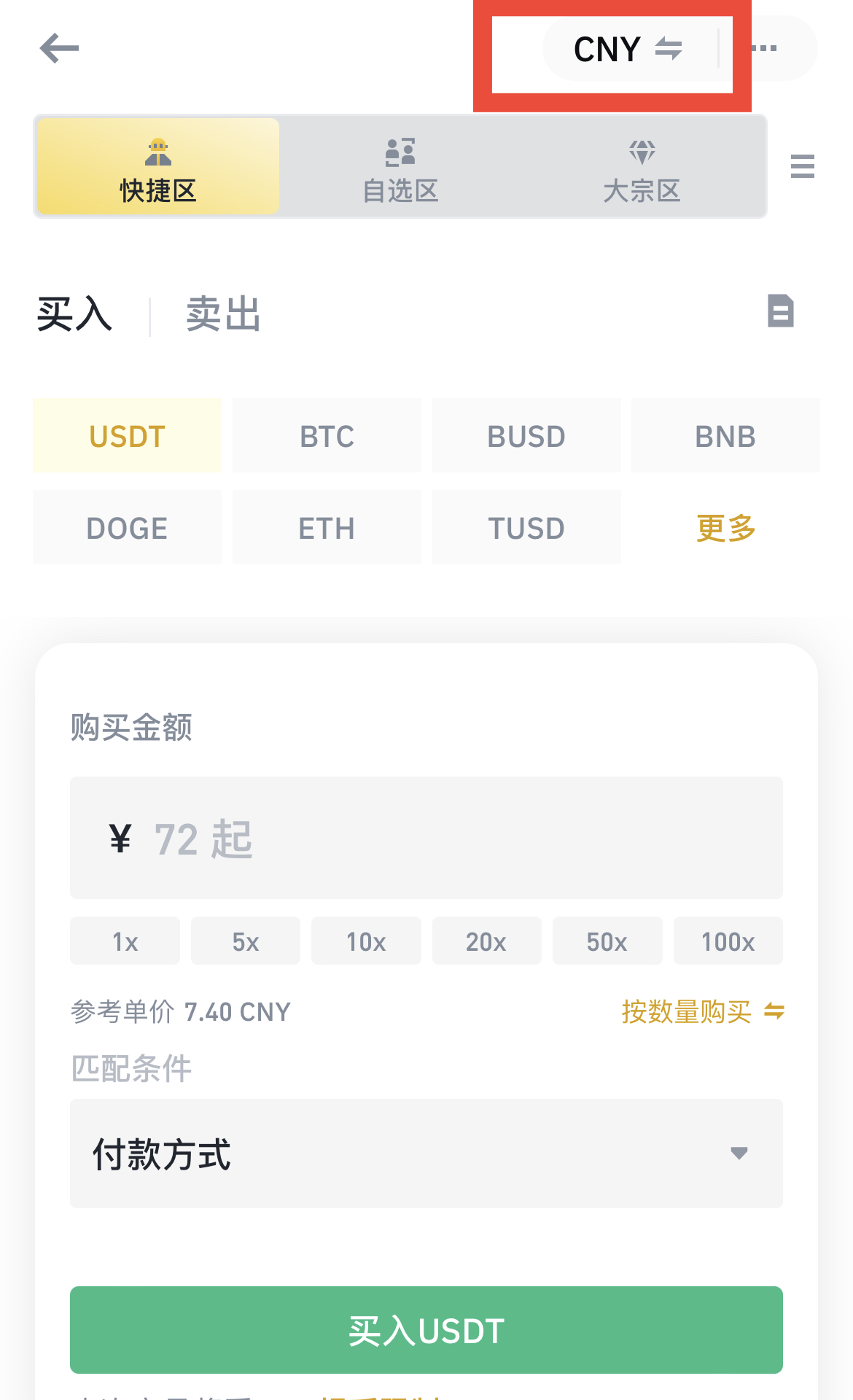Screen dimensions: 853x1400
Task: Choose ETH as the coin
Action: [327, 527]
